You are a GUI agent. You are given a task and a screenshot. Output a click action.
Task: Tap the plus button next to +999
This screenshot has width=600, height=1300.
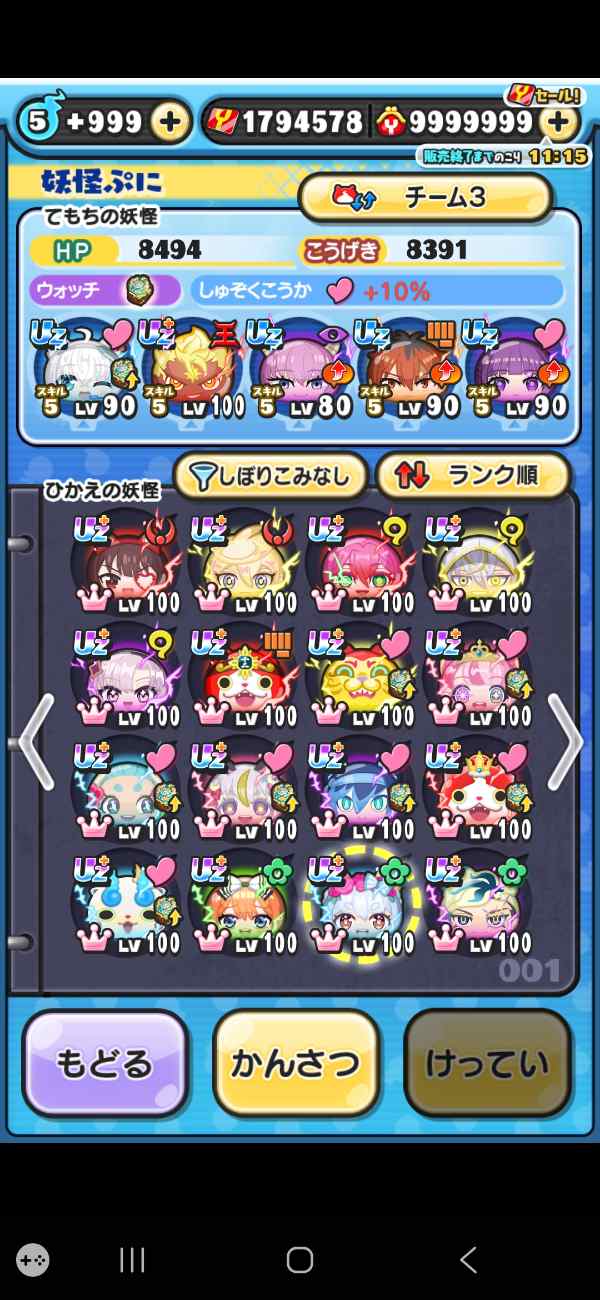(170, 122)
